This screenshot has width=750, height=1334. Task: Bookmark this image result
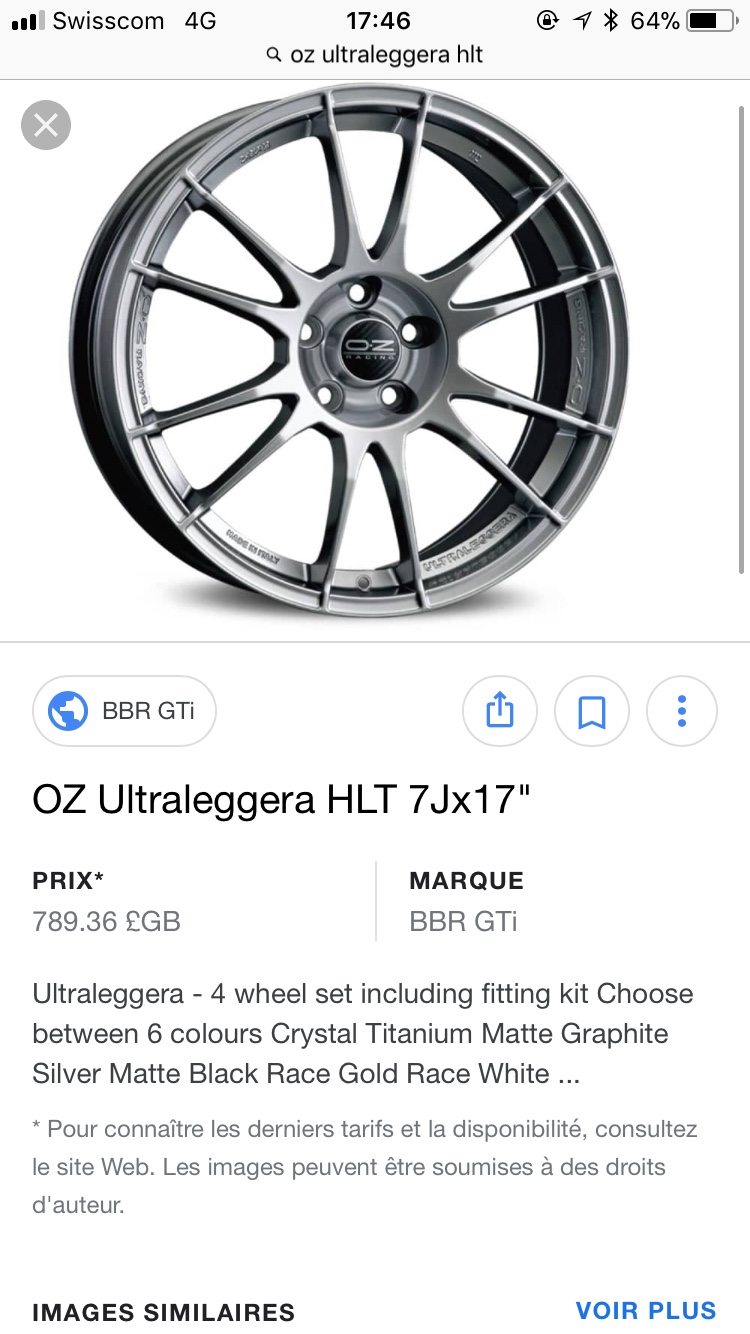(592, 711)
